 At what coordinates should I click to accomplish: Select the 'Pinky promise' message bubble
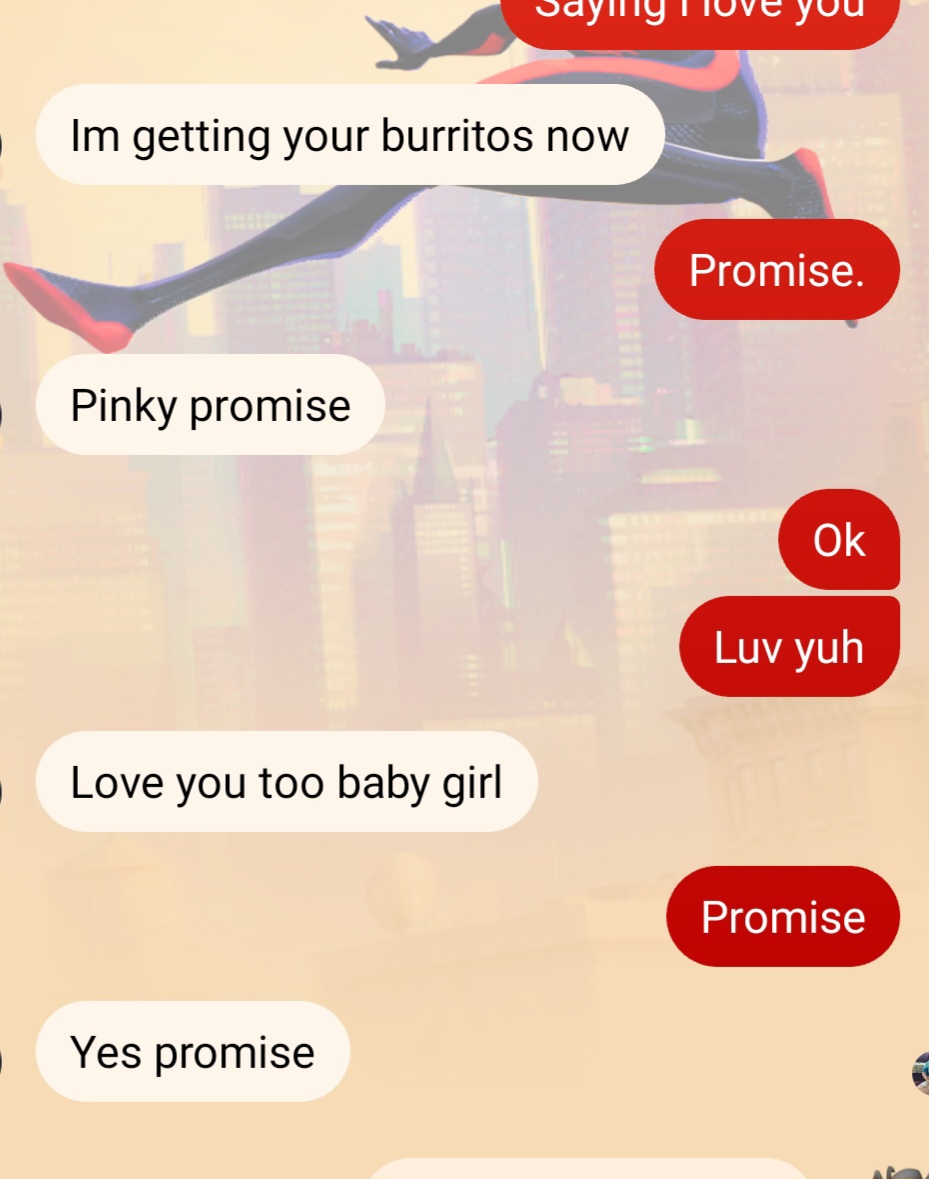(x=210, y=405)
